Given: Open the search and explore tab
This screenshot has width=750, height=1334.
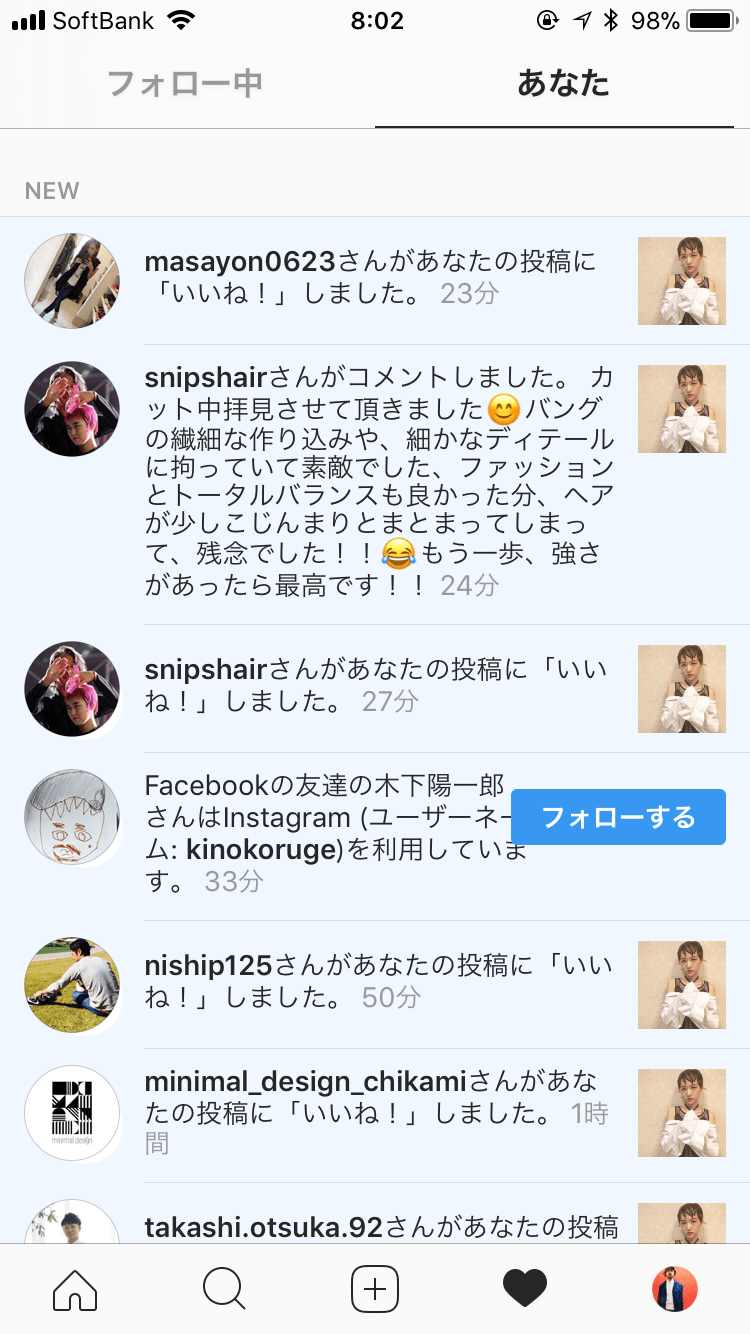Looking at the screenshot, I should point(224,1289).
